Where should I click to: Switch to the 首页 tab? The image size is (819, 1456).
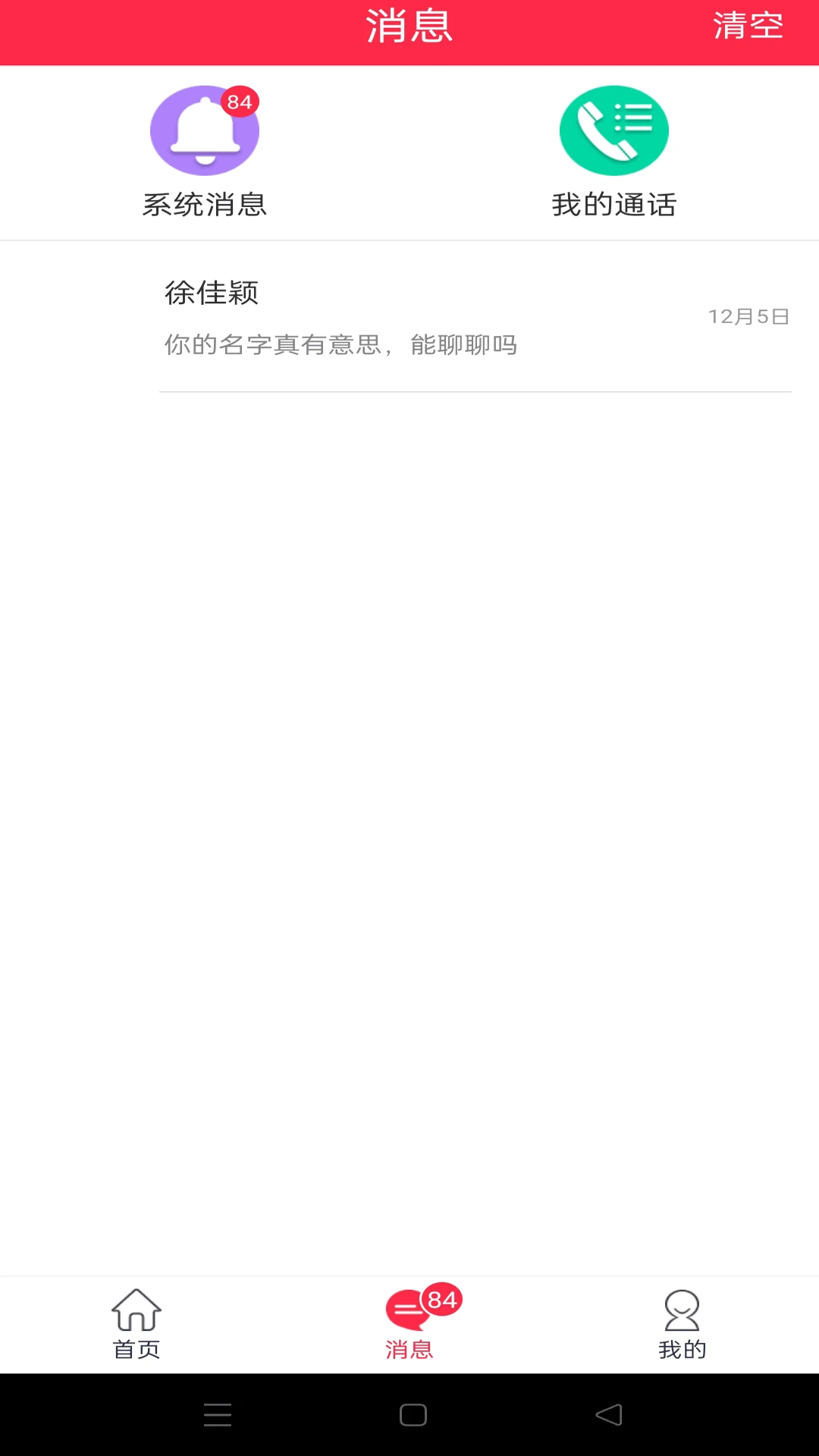[x=136, y=1324]
